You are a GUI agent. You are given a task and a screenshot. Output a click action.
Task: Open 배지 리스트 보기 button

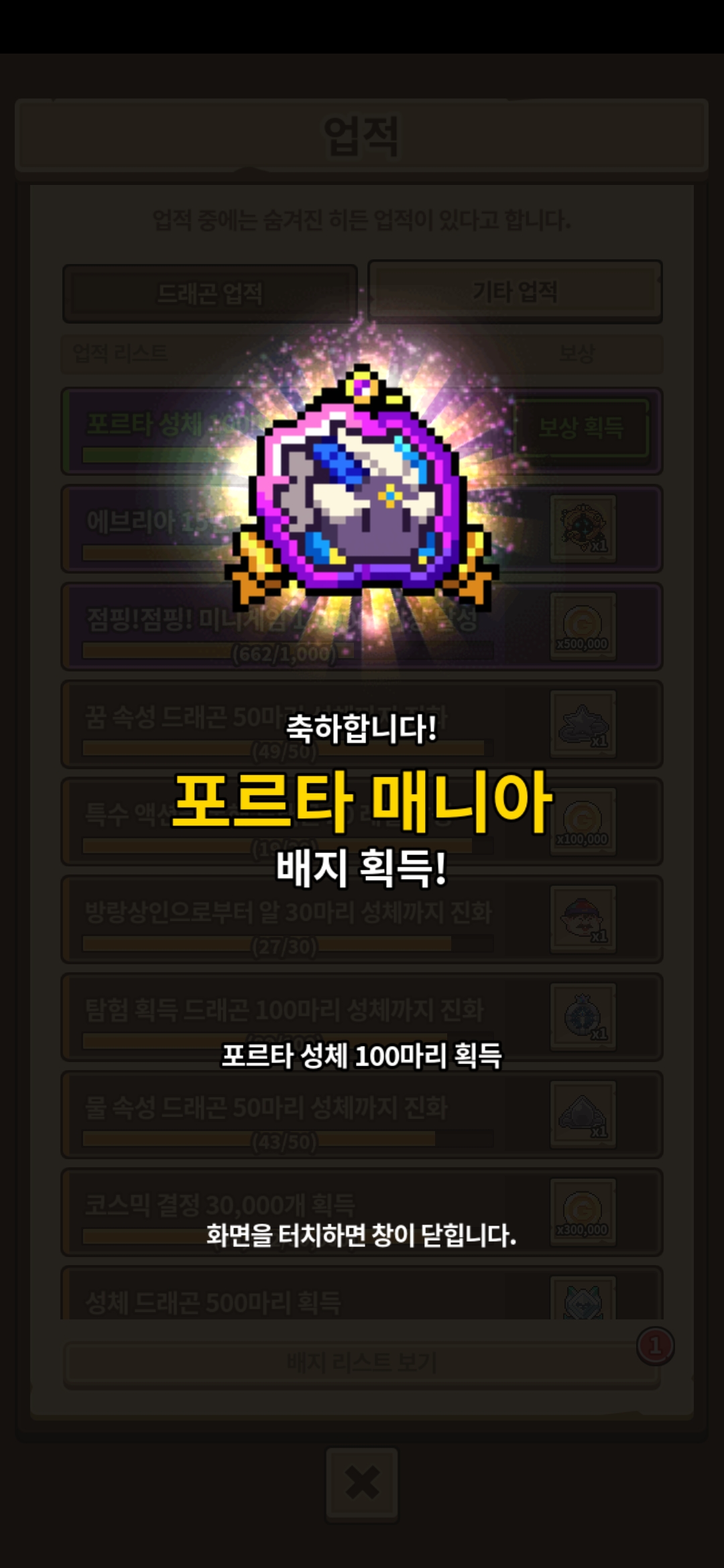362,1363
